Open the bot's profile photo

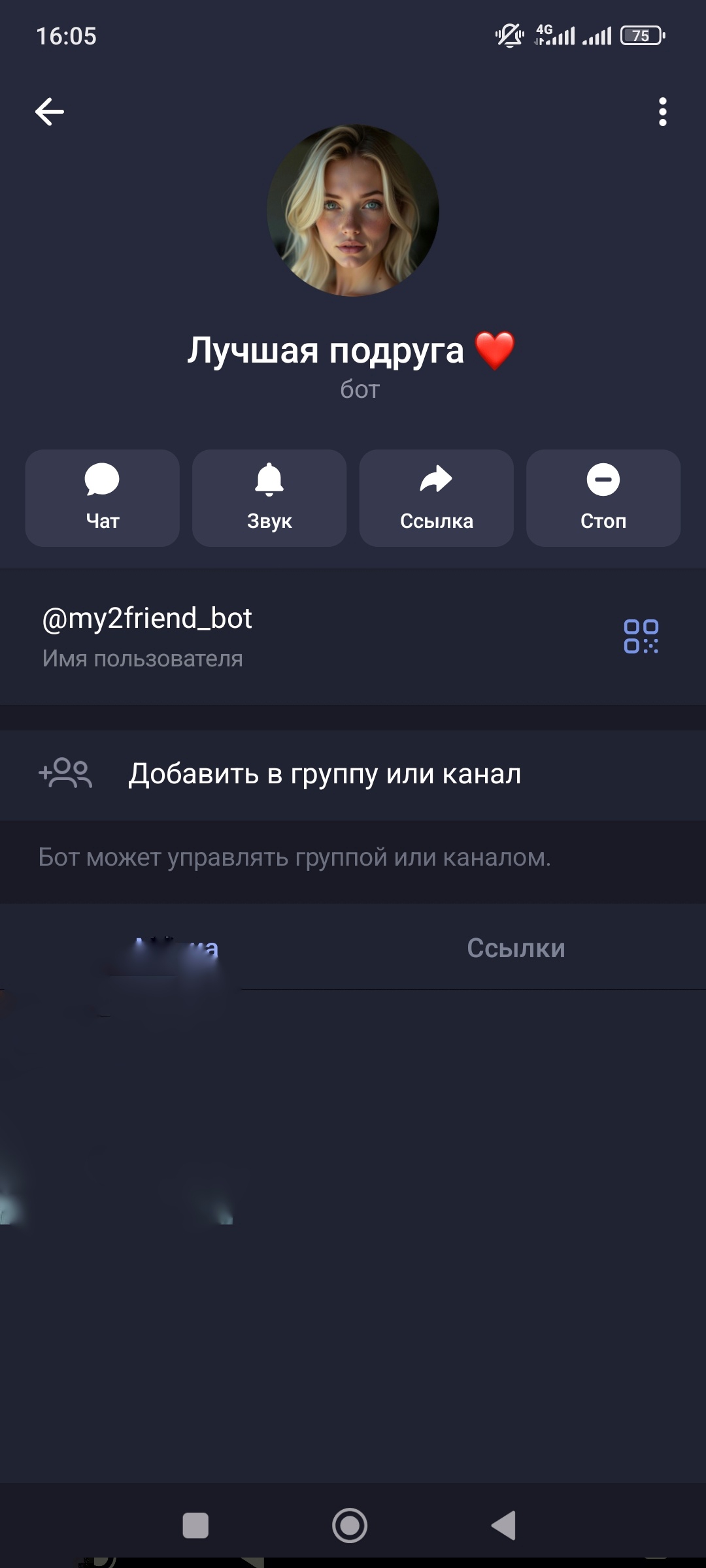[x=353, y=210]
